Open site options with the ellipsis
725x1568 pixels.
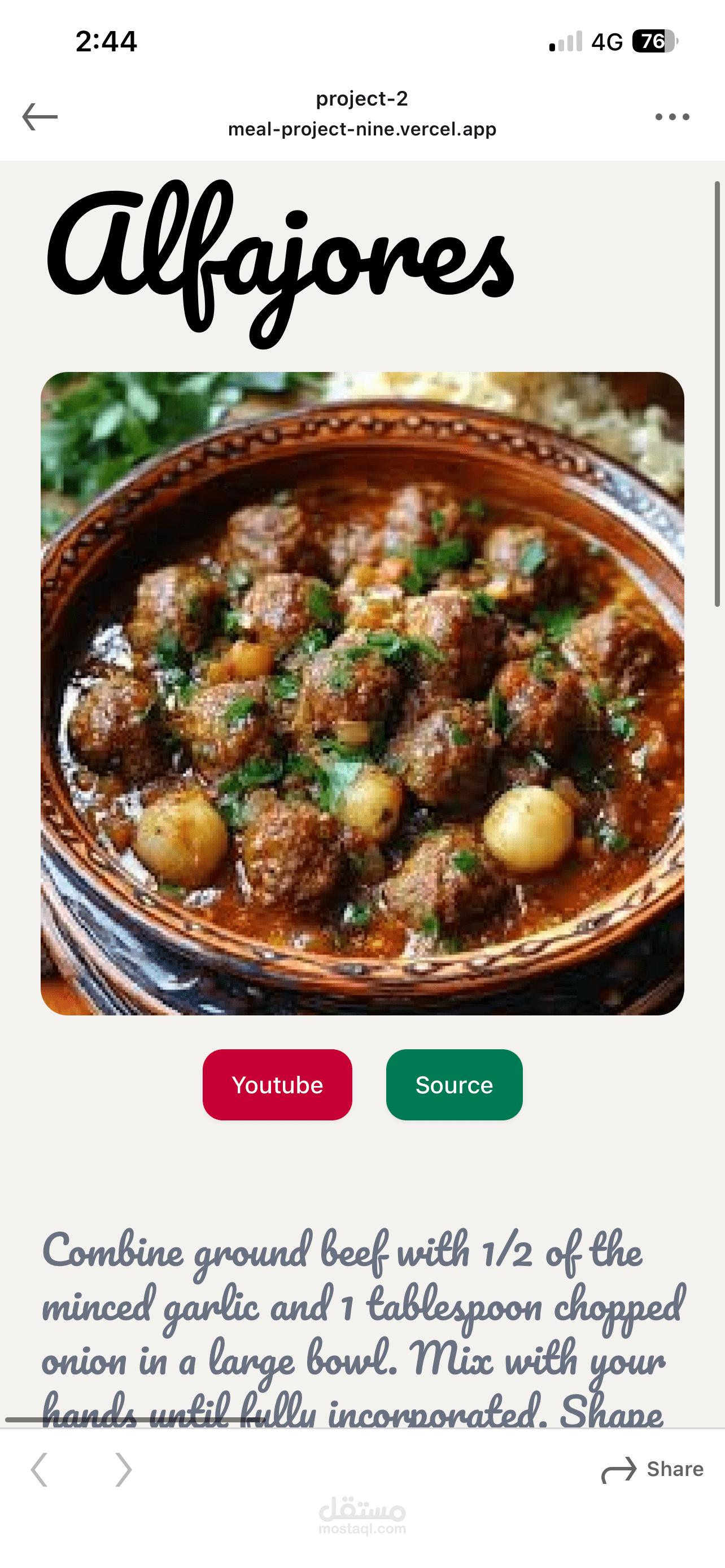(x=671, y=116)
